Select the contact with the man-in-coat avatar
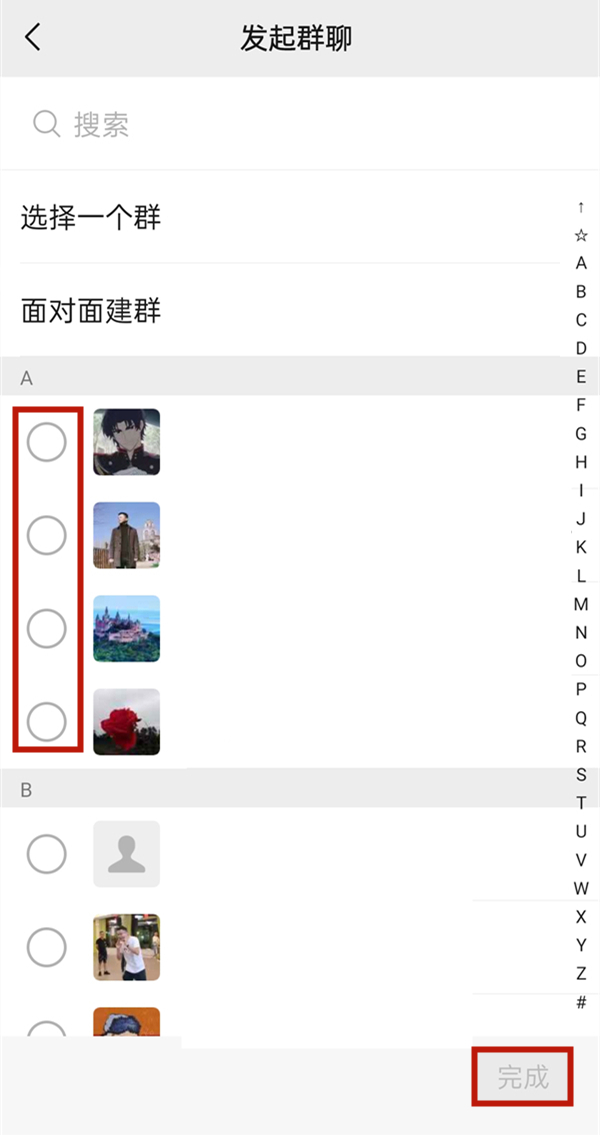600x1135 pixels. (46, 536)
